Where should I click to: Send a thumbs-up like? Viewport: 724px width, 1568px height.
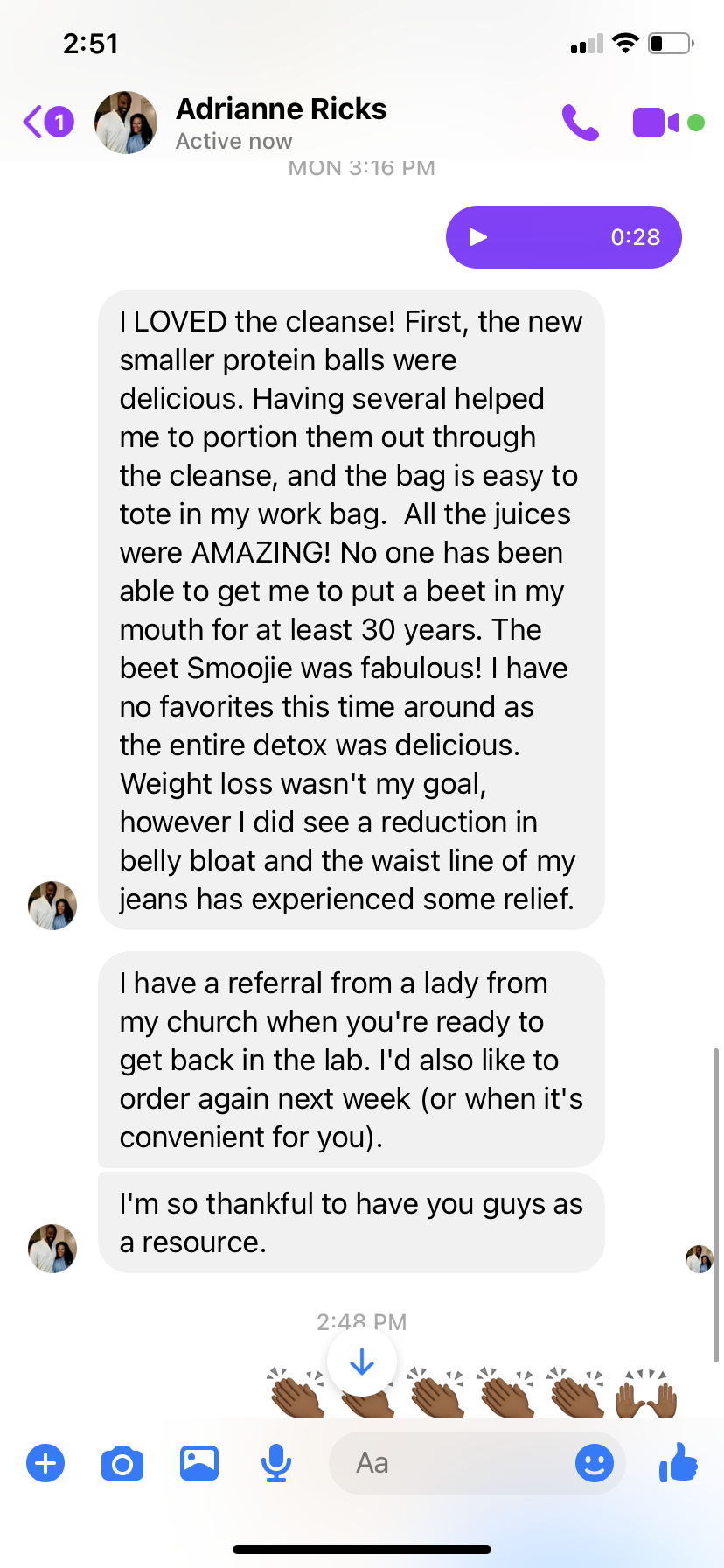pos(679,1463)
